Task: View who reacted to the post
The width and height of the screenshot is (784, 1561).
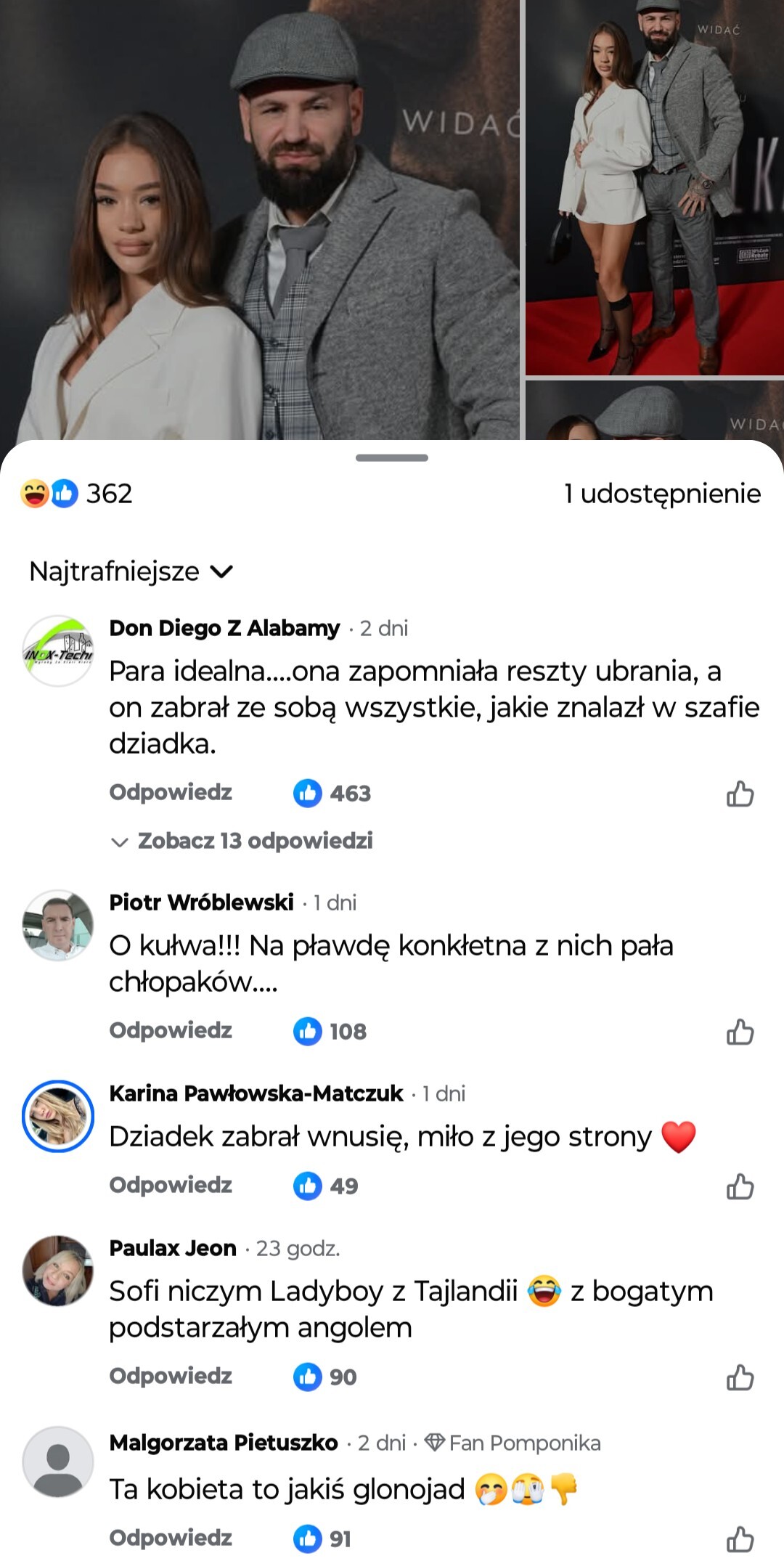Action: click(x=76, y=494)
